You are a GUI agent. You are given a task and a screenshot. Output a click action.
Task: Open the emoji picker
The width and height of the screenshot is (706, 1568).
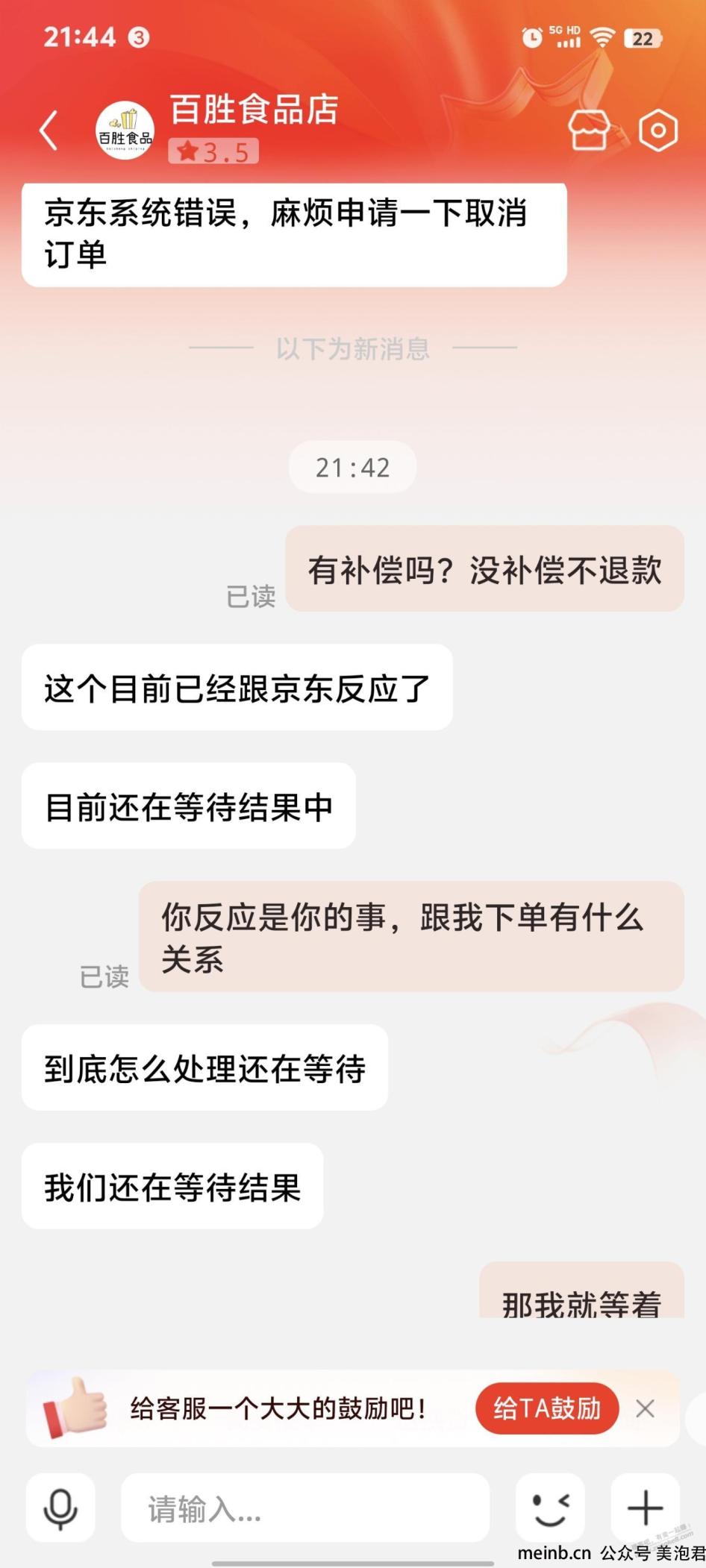550,1508
